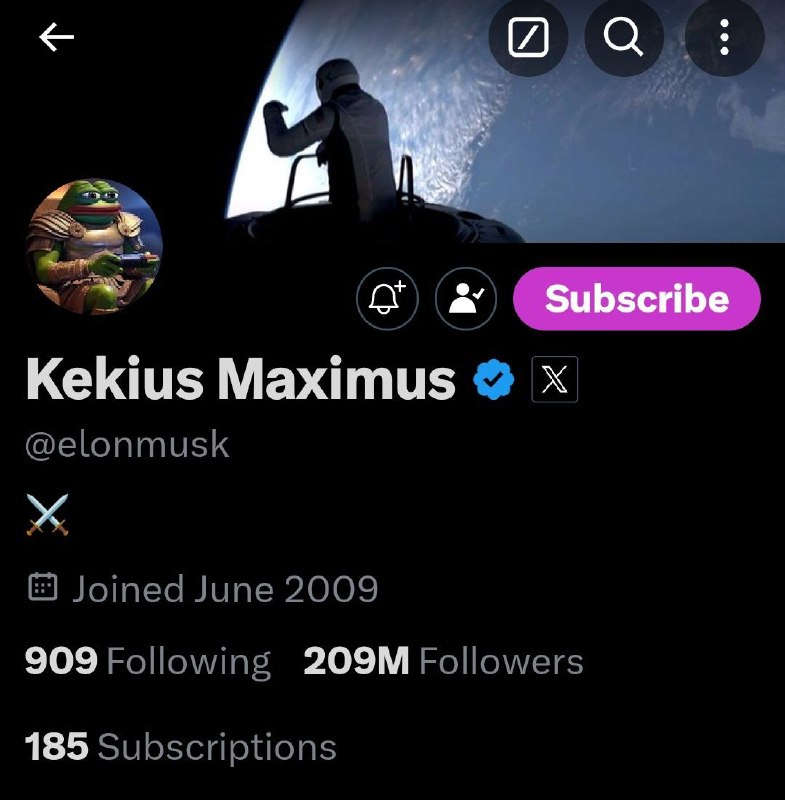Open the 185 Subscriptions list

180,746
